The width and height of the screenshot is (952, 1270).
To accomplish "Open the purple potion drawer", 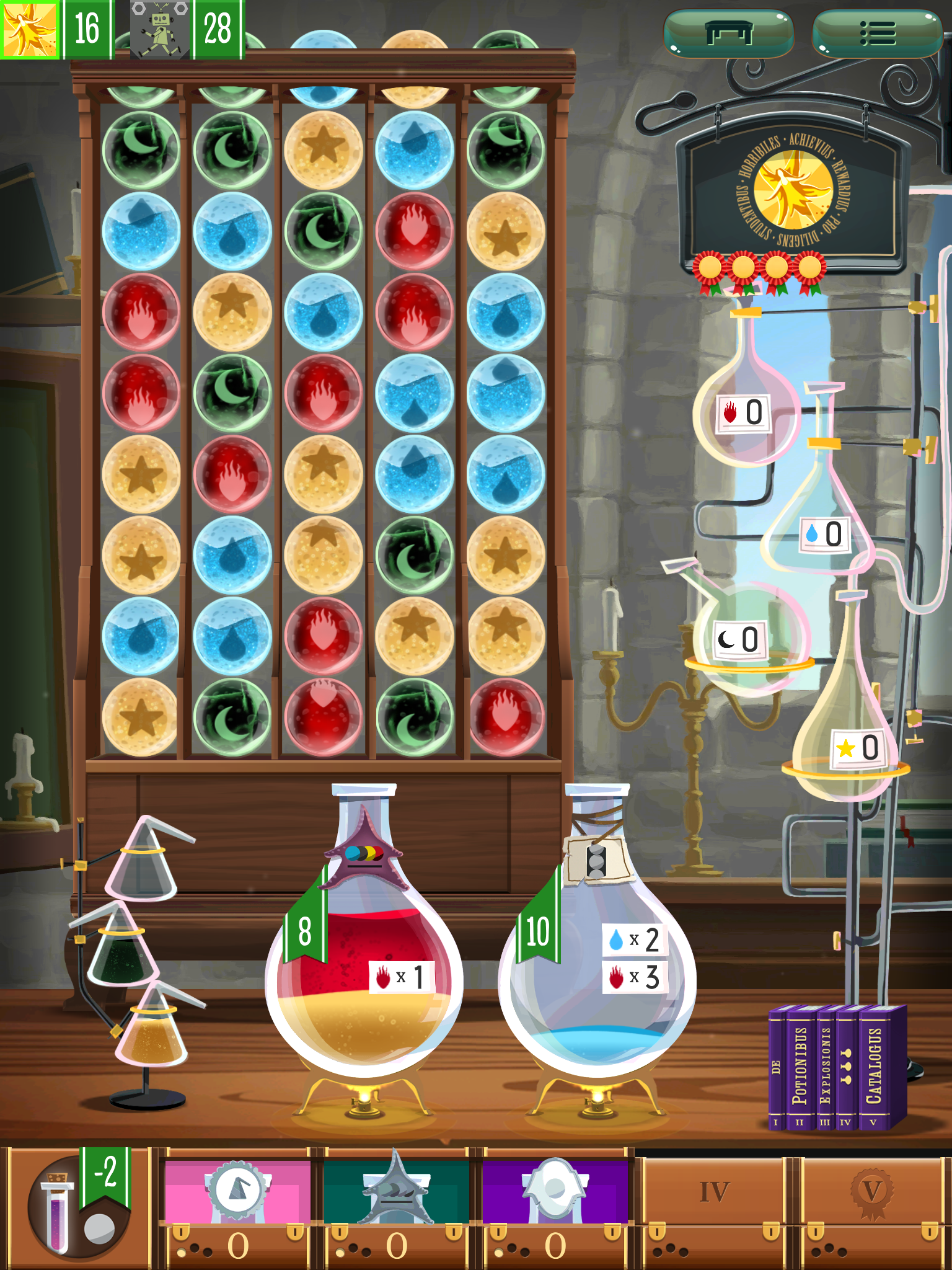I will click(x=555, y=1206).
